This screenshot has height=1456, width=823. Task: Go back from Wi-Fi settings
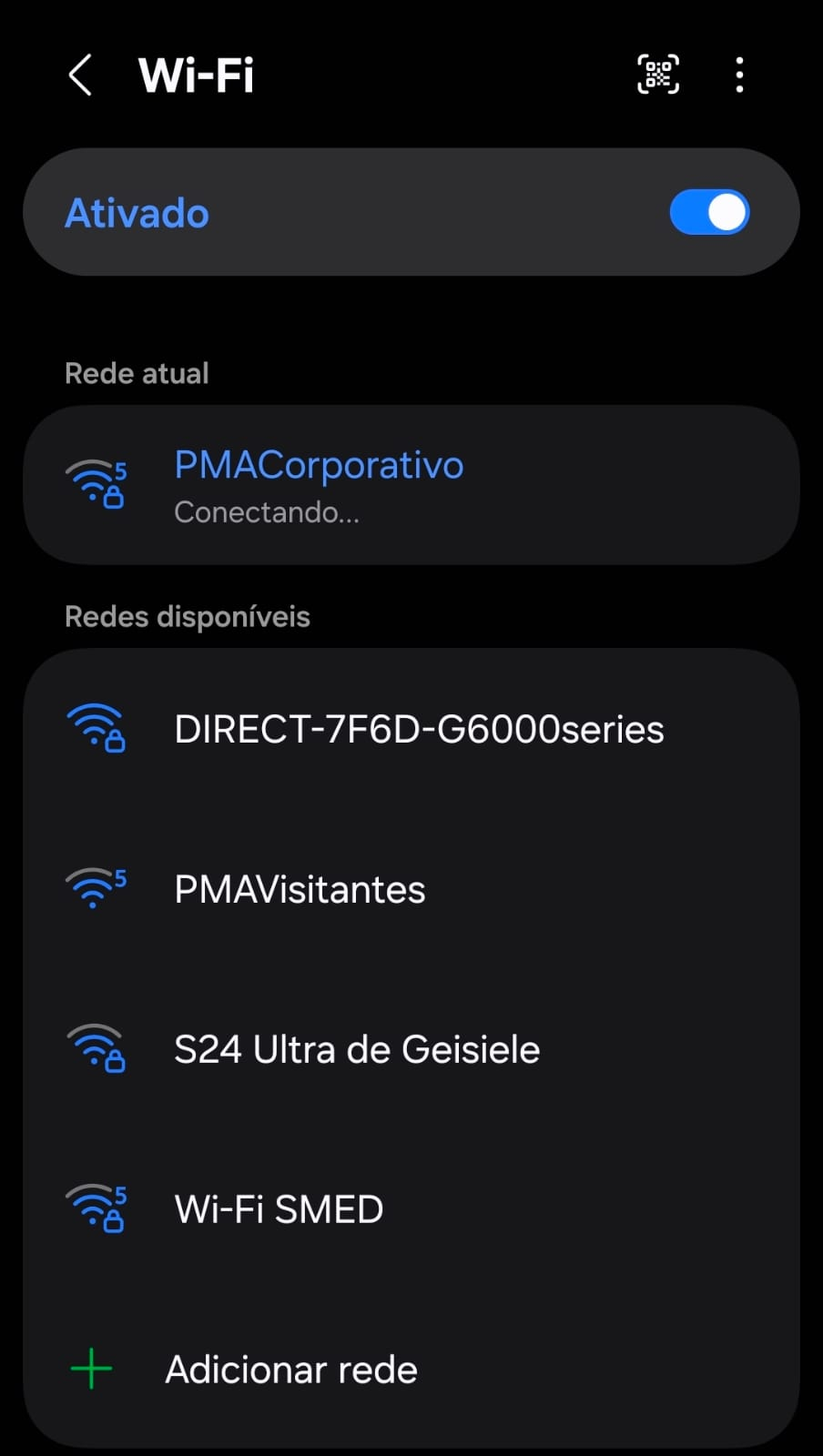tap(80, 75)
